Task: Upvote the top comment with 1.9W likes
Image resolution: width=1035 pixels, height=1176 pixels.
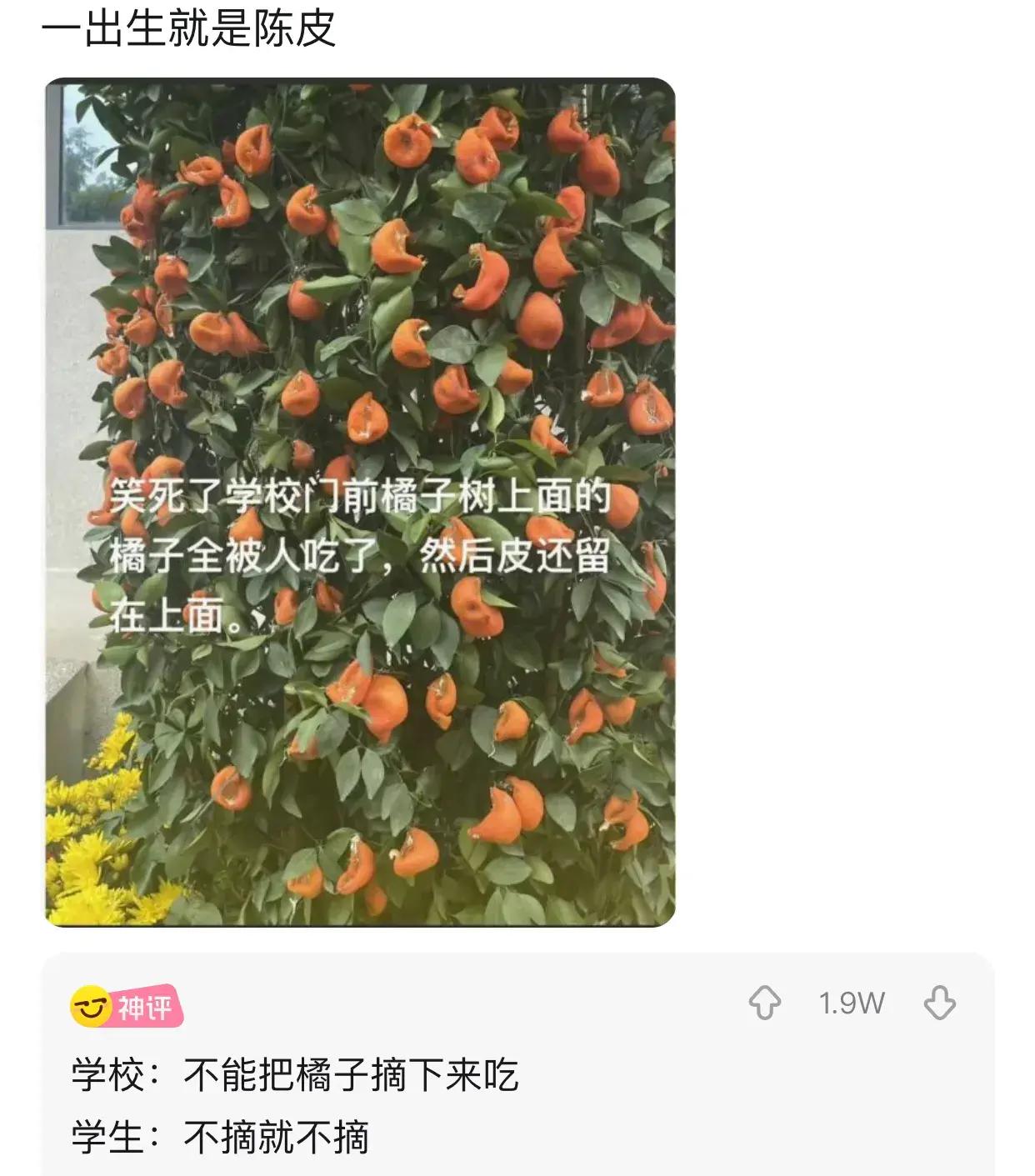Action: tap(764, 1003)
